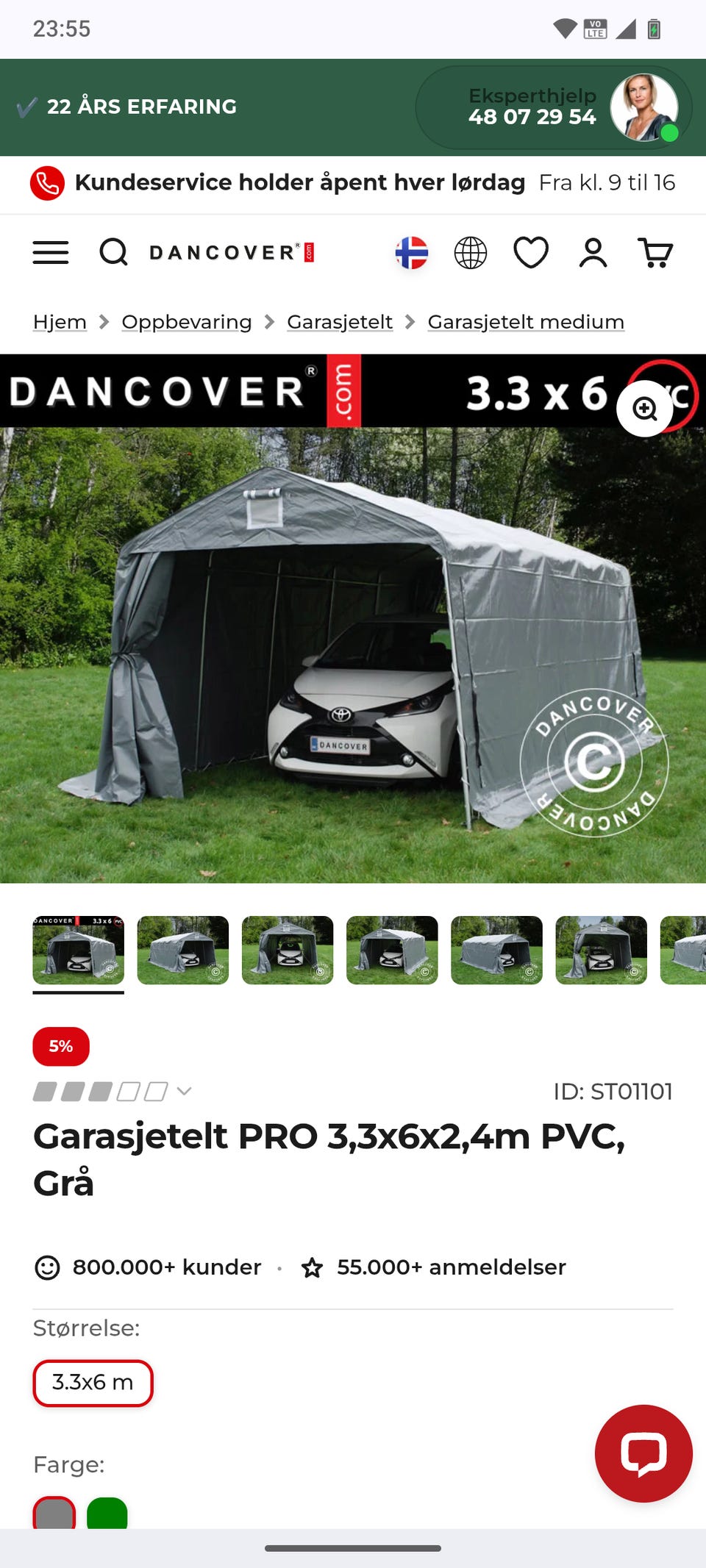Open the hamburger menu
The width and height of the screenshot is (706, 1568).
click(50, 253)
